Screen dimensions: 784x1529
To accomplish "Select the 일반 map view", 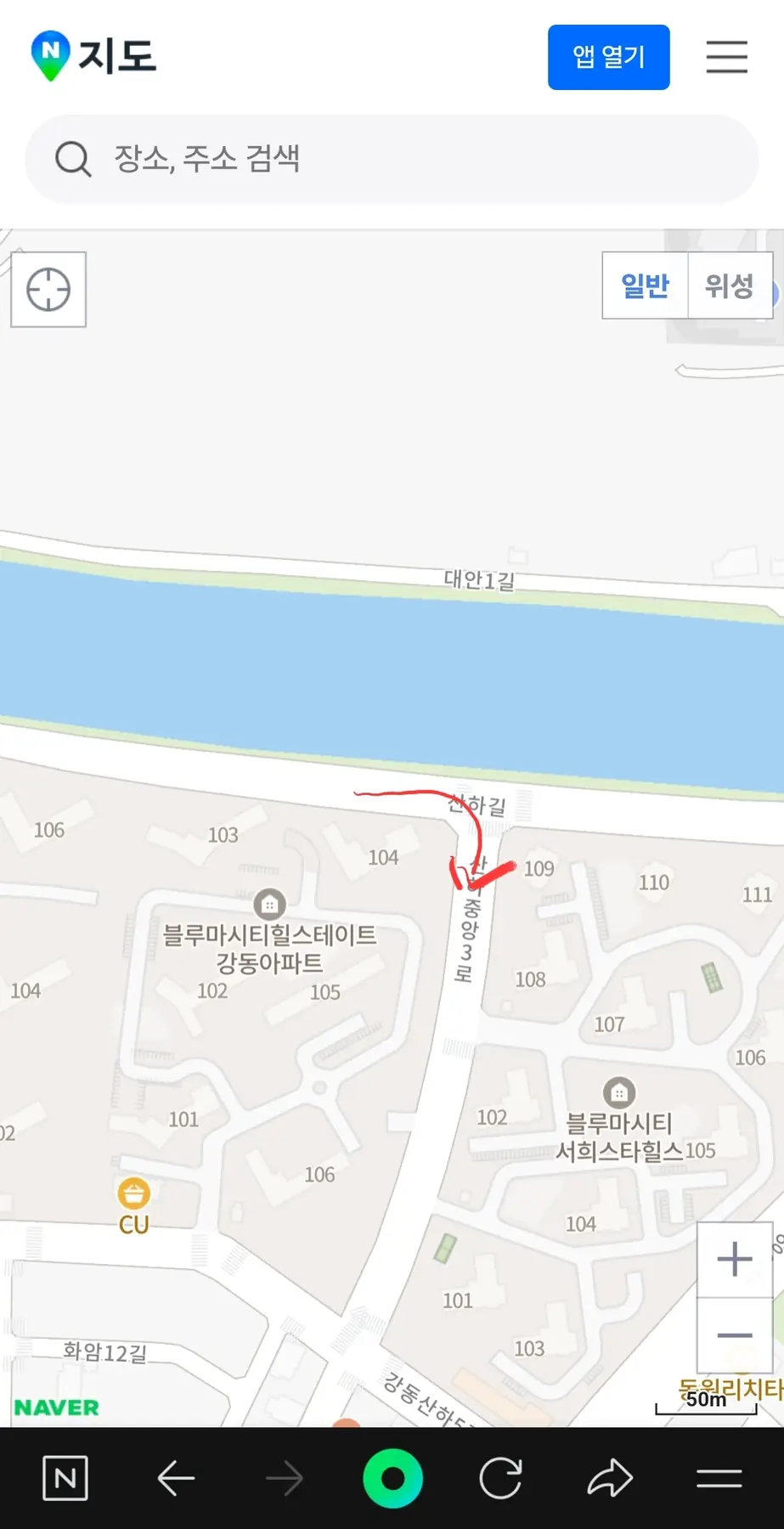I will tap(645, 285).
